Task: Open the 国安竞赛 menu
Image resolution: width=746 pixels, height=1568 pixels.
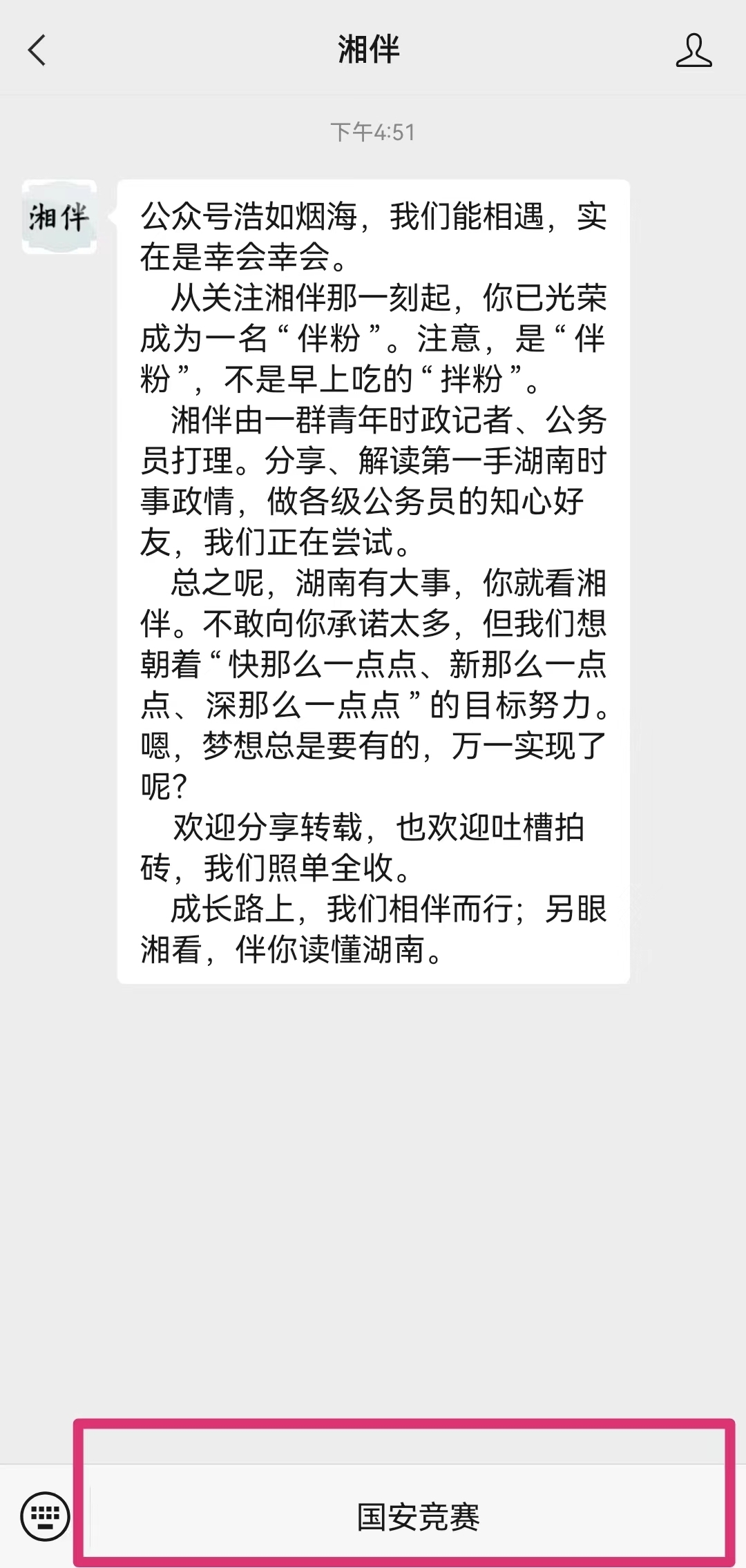Action: click(x=418, y=1516)
